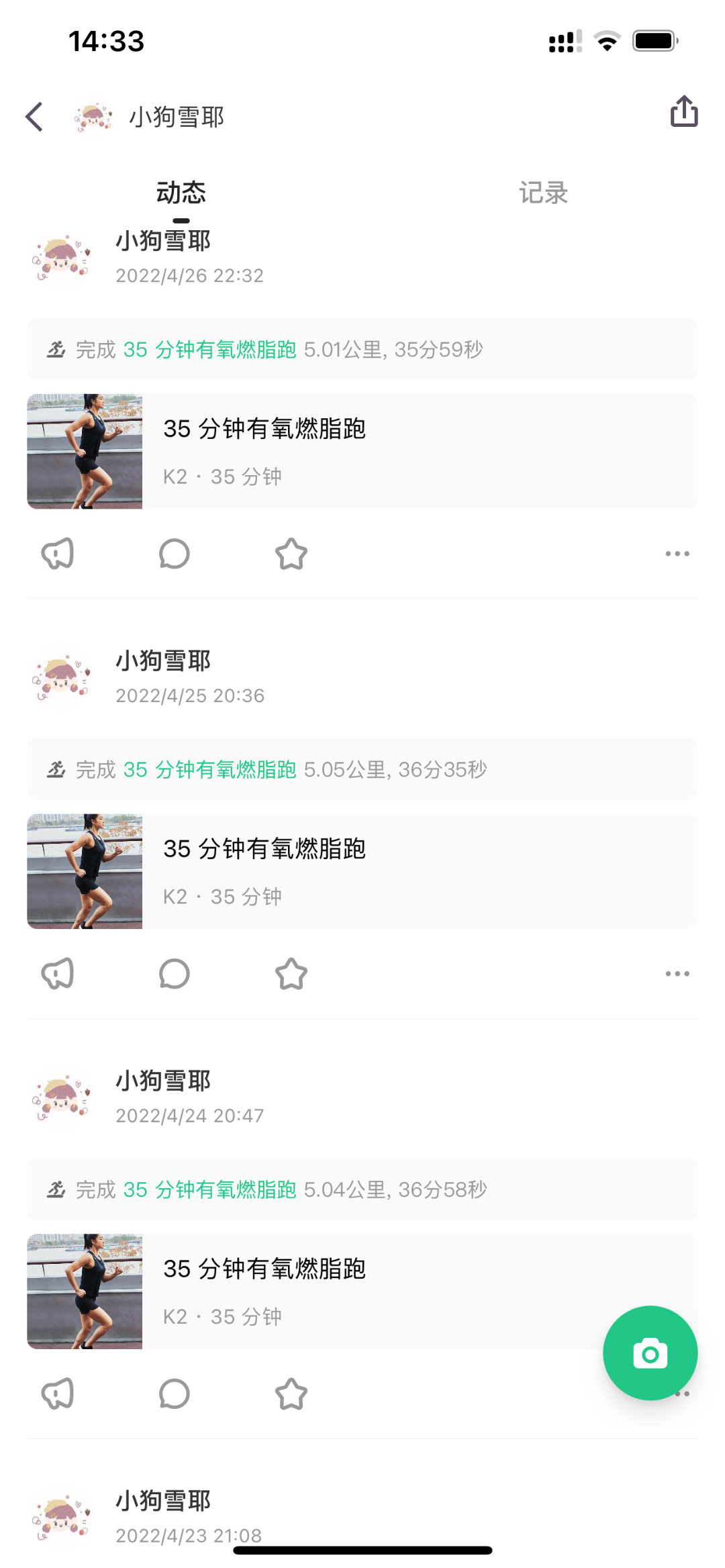The width and height of the screenshot is (725, 1568).
Task: Open the floating camera button
Action: click(650, 1353)
